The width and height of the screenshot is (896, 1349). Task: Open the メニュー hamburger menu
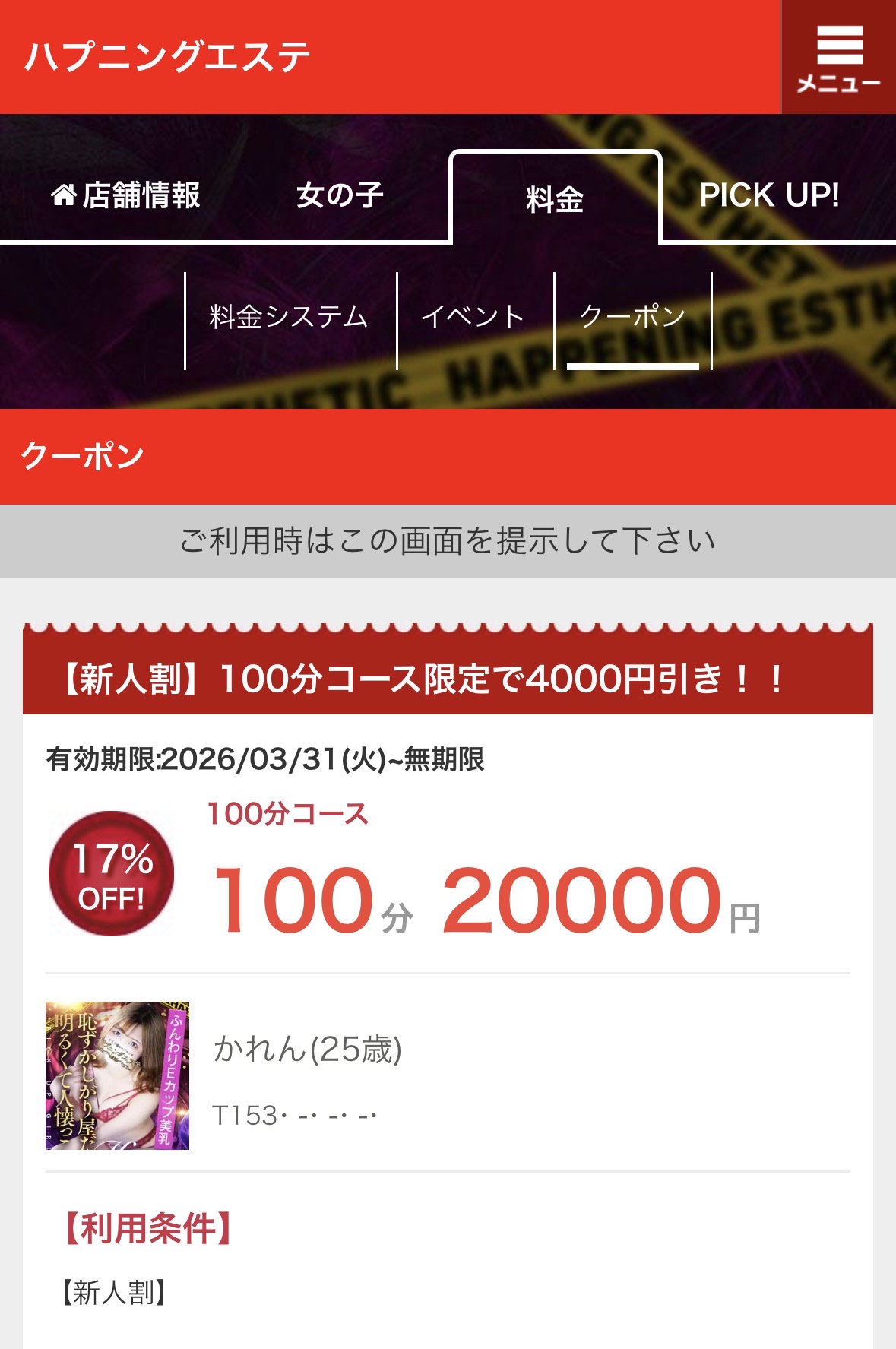click(838, 57)
